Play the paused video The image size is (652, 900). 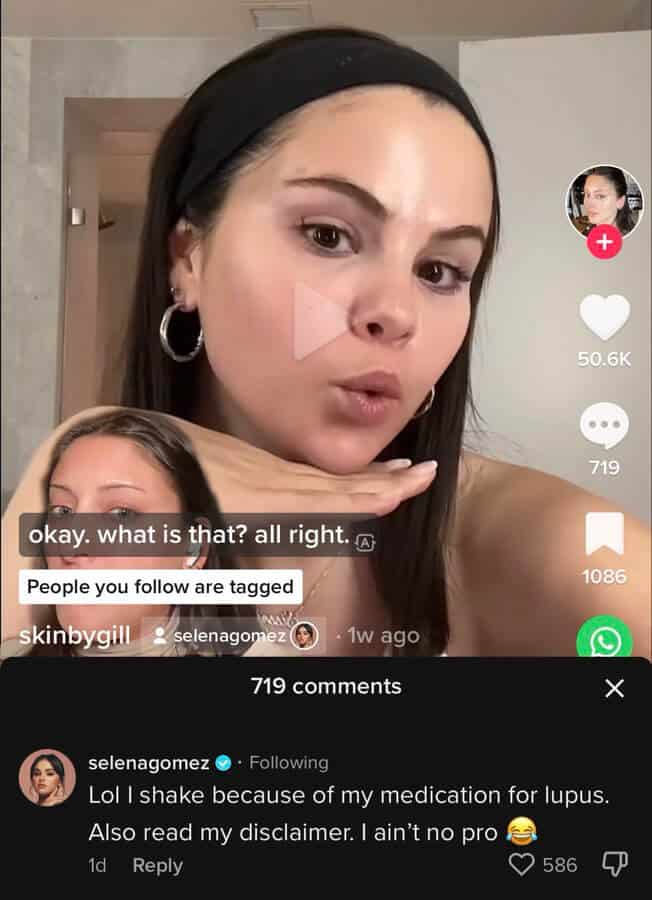pyautogui.click(x=321, y=321)
